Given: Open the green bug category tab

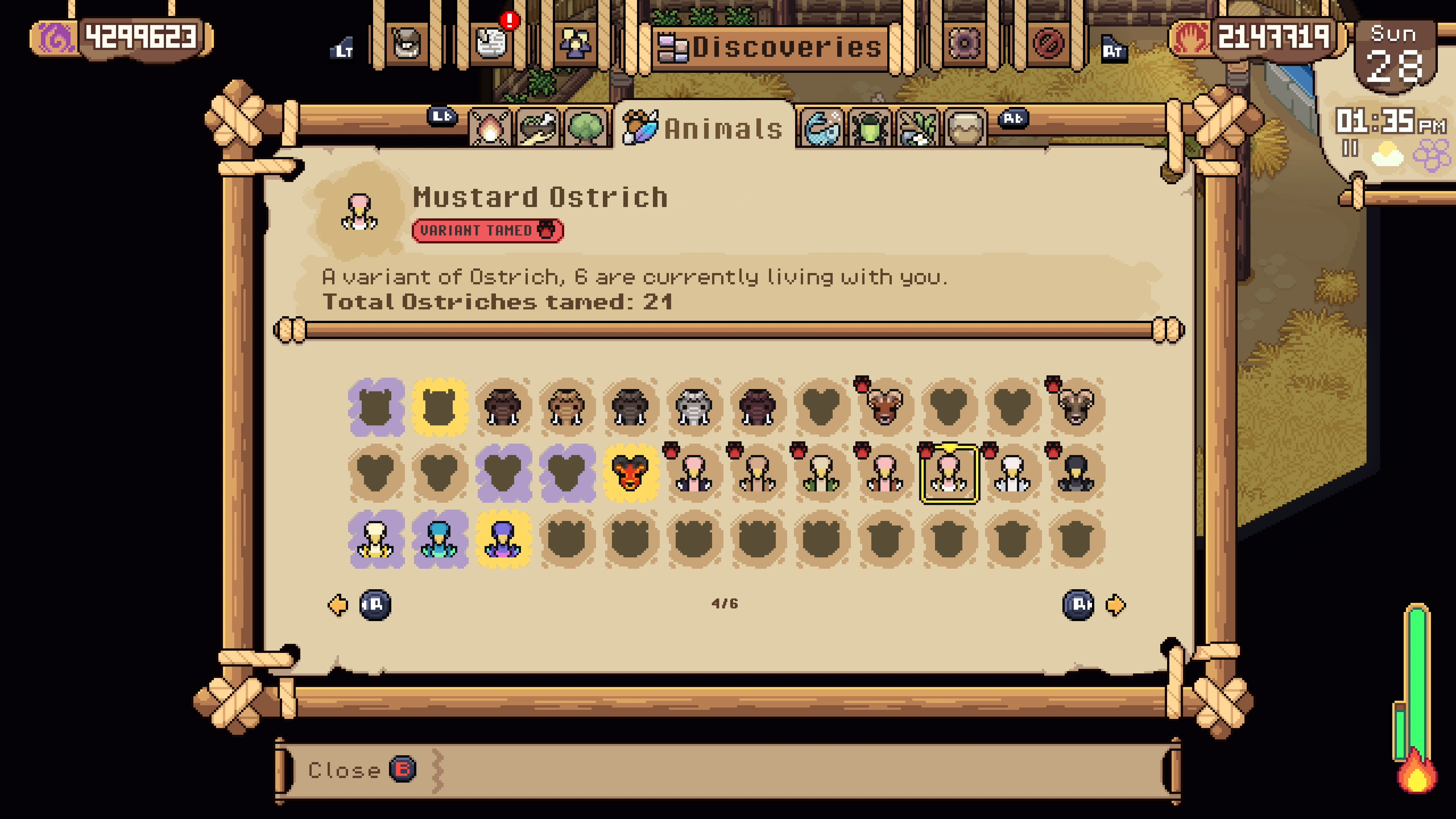Looking at the screenshot, I should [x=868, y=128].
